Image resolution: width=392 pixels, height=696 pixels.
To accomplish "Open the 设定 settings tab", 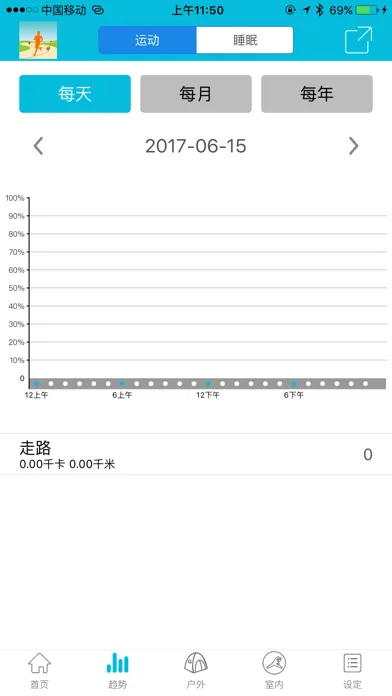I will [352, 671].
